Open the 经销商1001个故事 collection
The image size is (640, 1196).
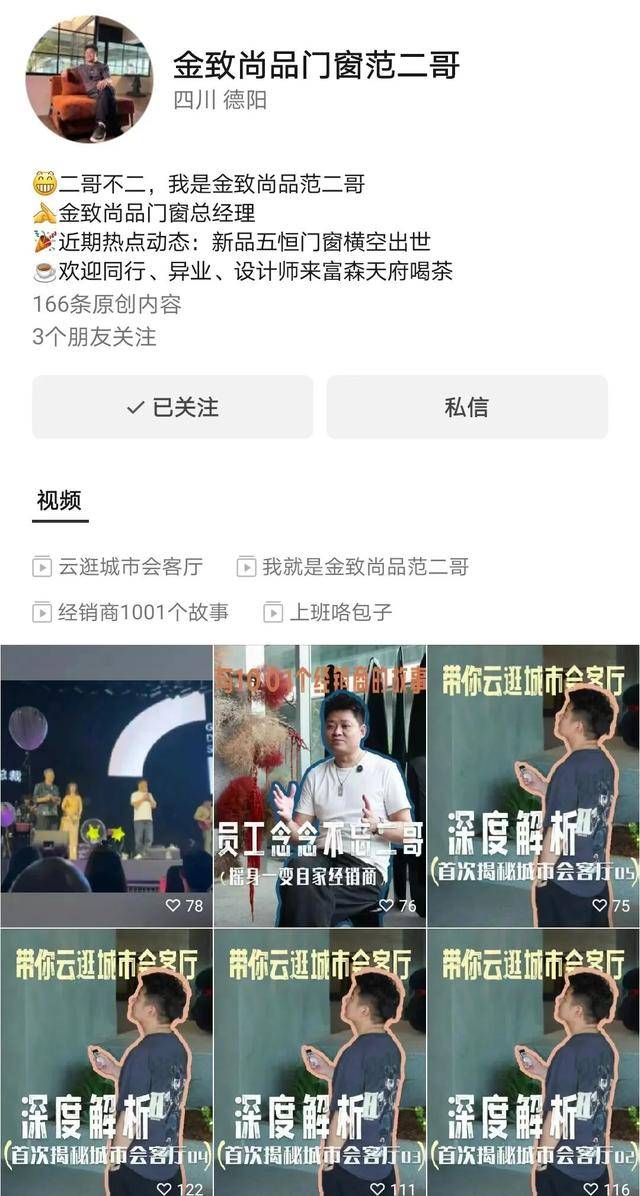tap(131, 612)
